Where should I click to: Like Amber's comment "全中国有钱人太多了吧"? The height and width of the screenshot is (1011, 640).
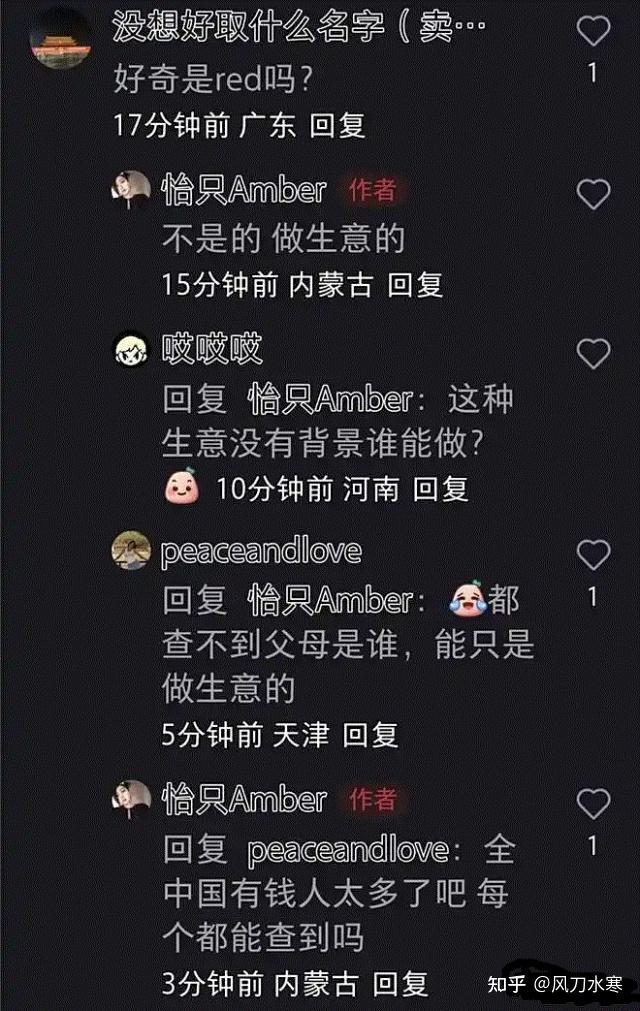coord(594,804)
